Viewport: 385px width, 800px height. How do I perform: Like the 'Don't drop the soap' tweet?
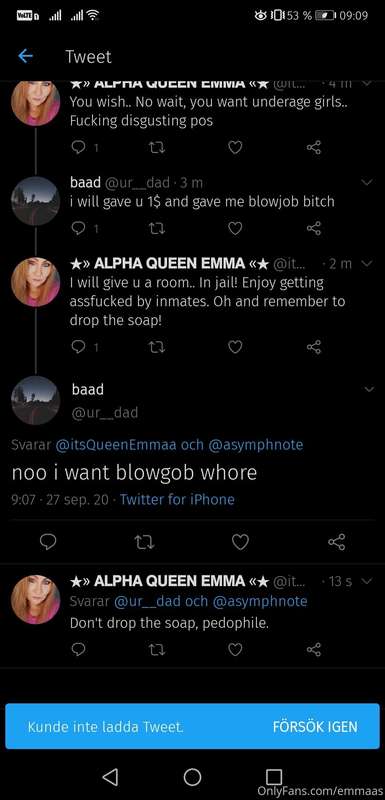point(235,648)
